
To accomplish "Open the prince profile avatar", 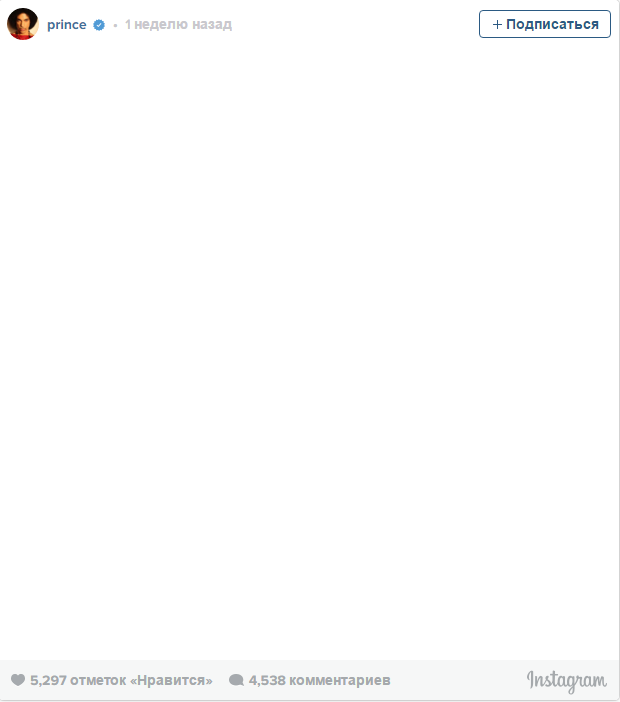I will click(23, 24).
